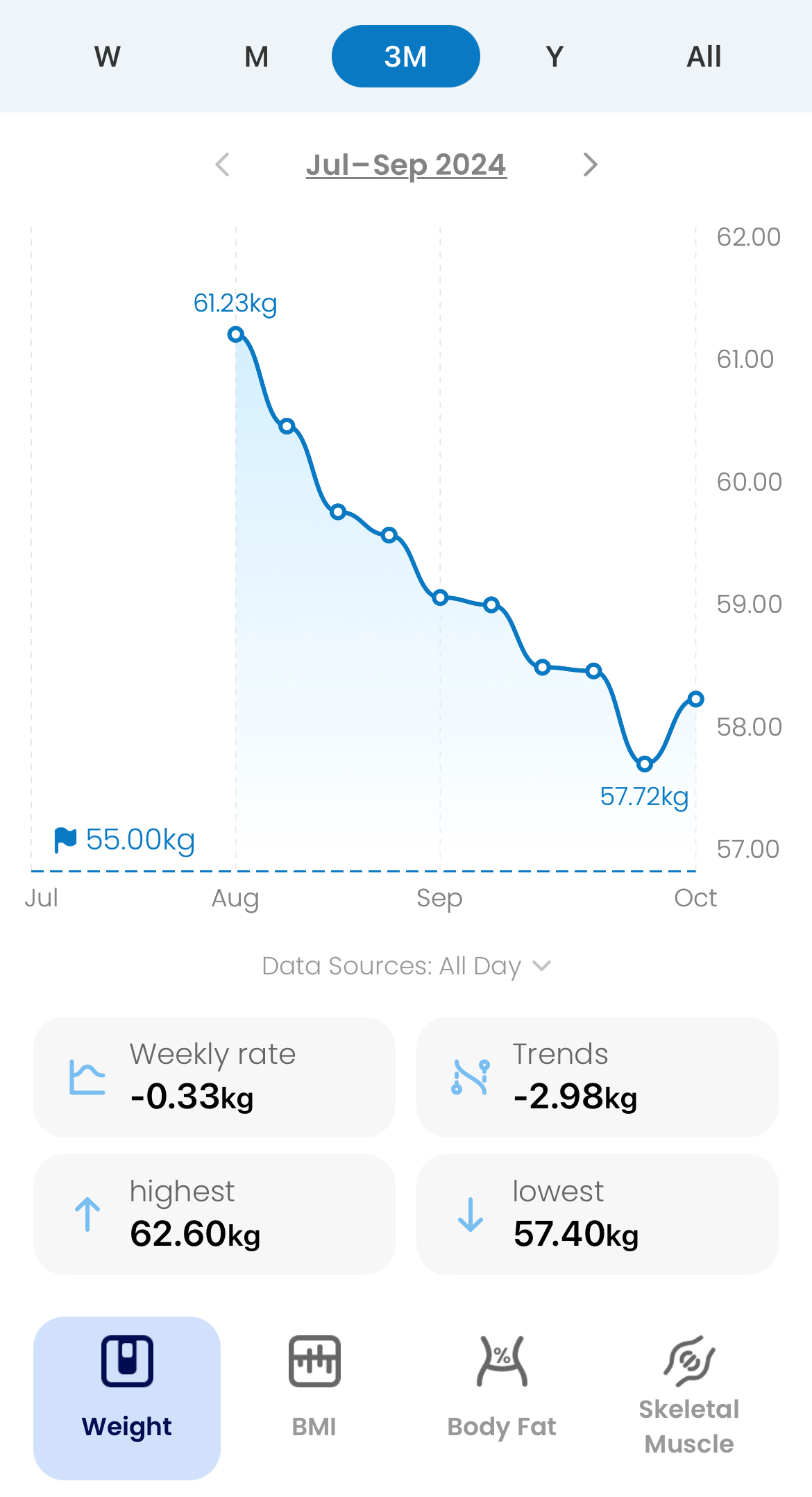Screen dimensions: 812x1497
Task: Tap the 61.23kg data point on chart
Action: [x=236, y=335]
